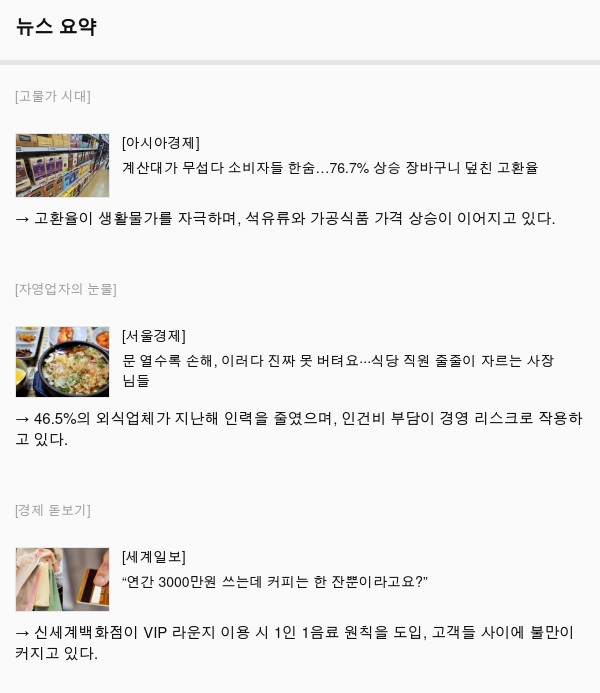Open the 서울경제 article about restaurant staff cuts
The height and width of the screenshot is (693, 600).
[337, 361]
